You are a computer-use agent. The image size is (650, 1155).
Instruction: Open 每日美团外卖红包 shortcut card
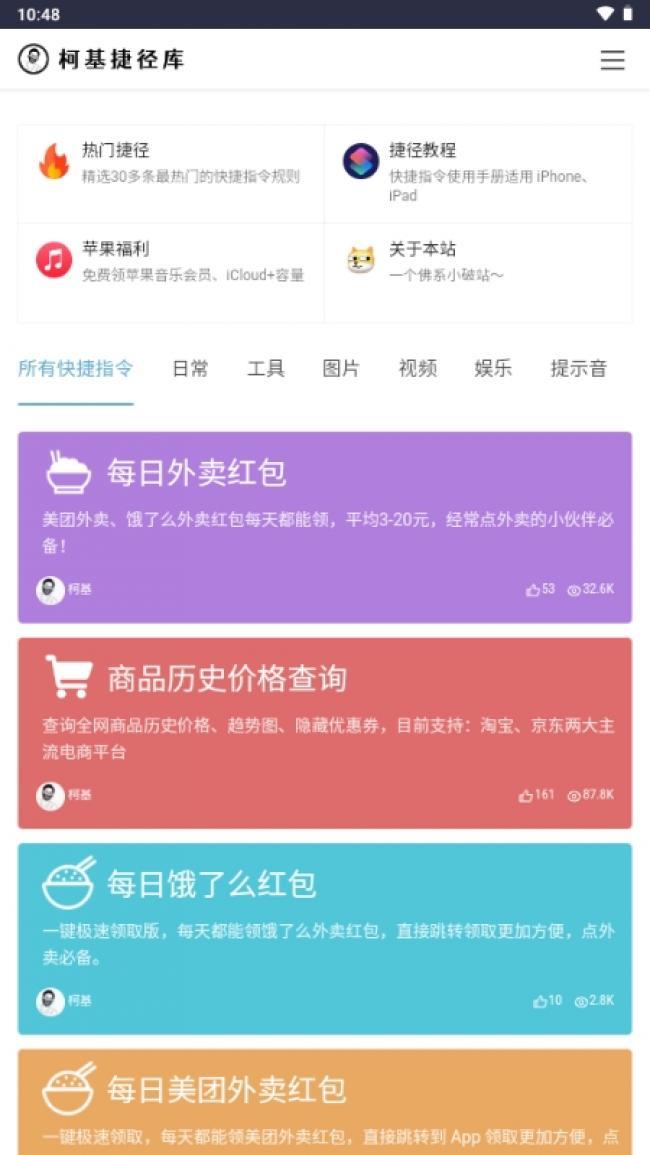(324, 1100)
